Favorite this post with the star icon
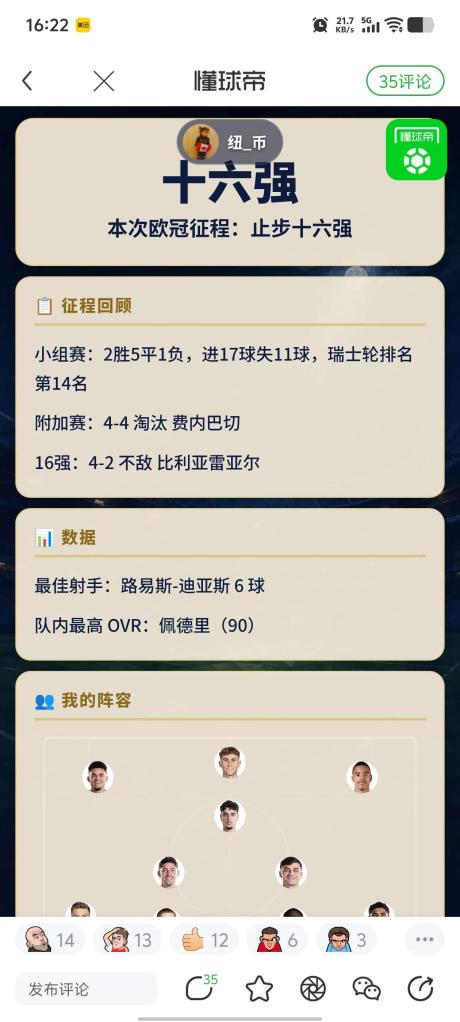This screenshot has width=460, height=1022. [x=259, y=989]
